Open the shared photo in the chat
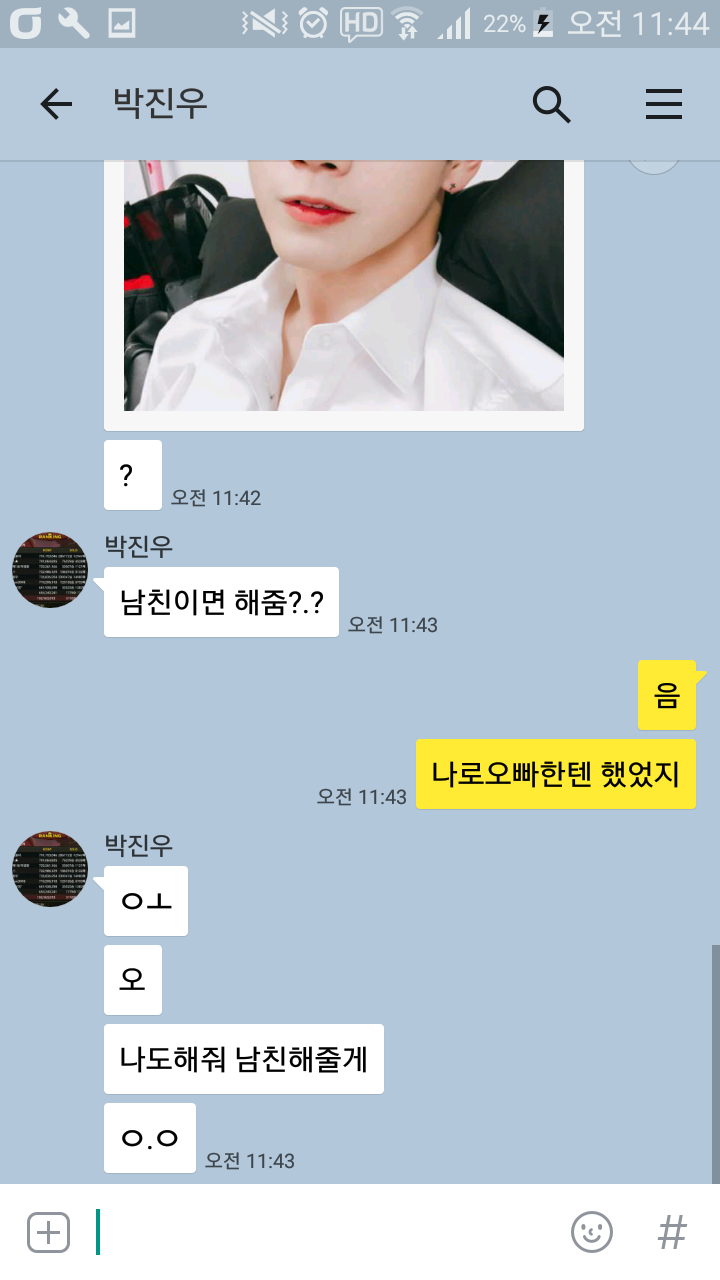The width and height of the screenshot is (720, 1280). click(343, 290)
